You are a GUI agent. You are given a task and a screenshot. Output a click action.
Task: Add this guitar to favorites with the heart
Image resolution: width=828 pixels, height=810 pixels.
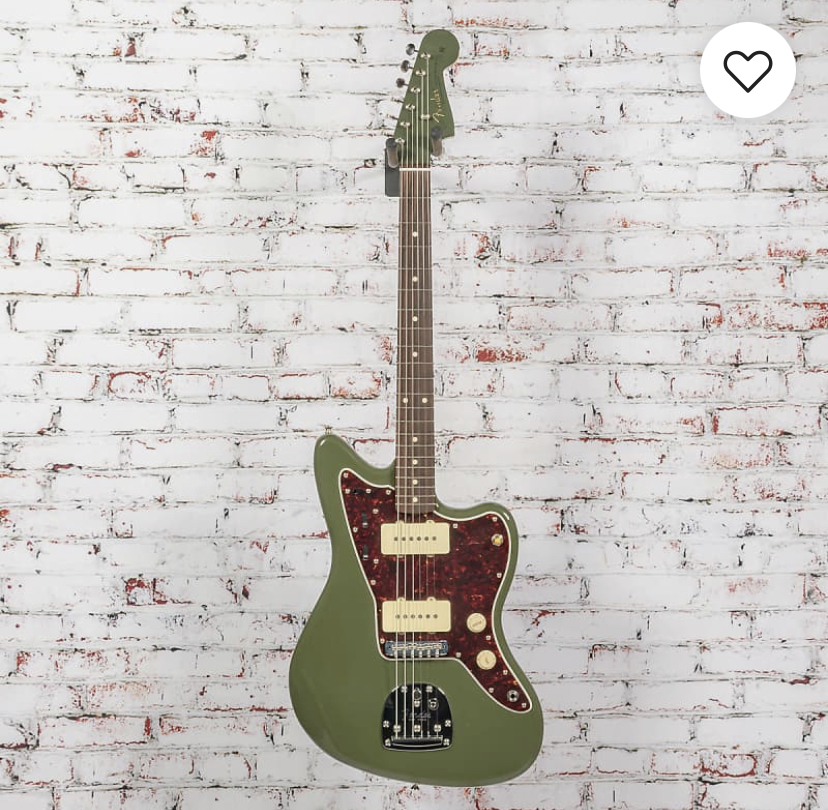pyautogui.click(x=748, y=70)
